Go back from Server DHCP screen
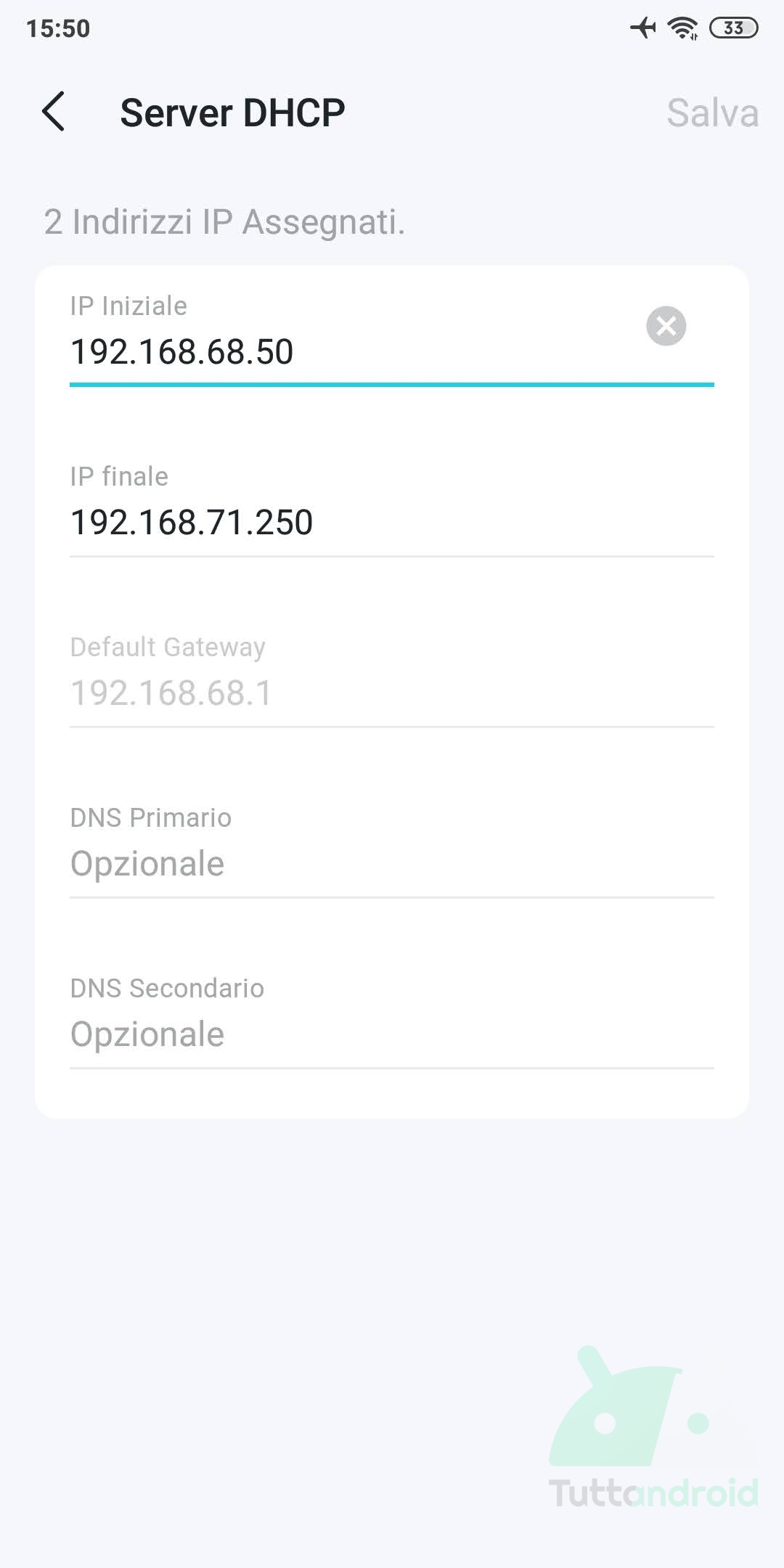Screen dimensions: 784x1568 pos(53,112)
